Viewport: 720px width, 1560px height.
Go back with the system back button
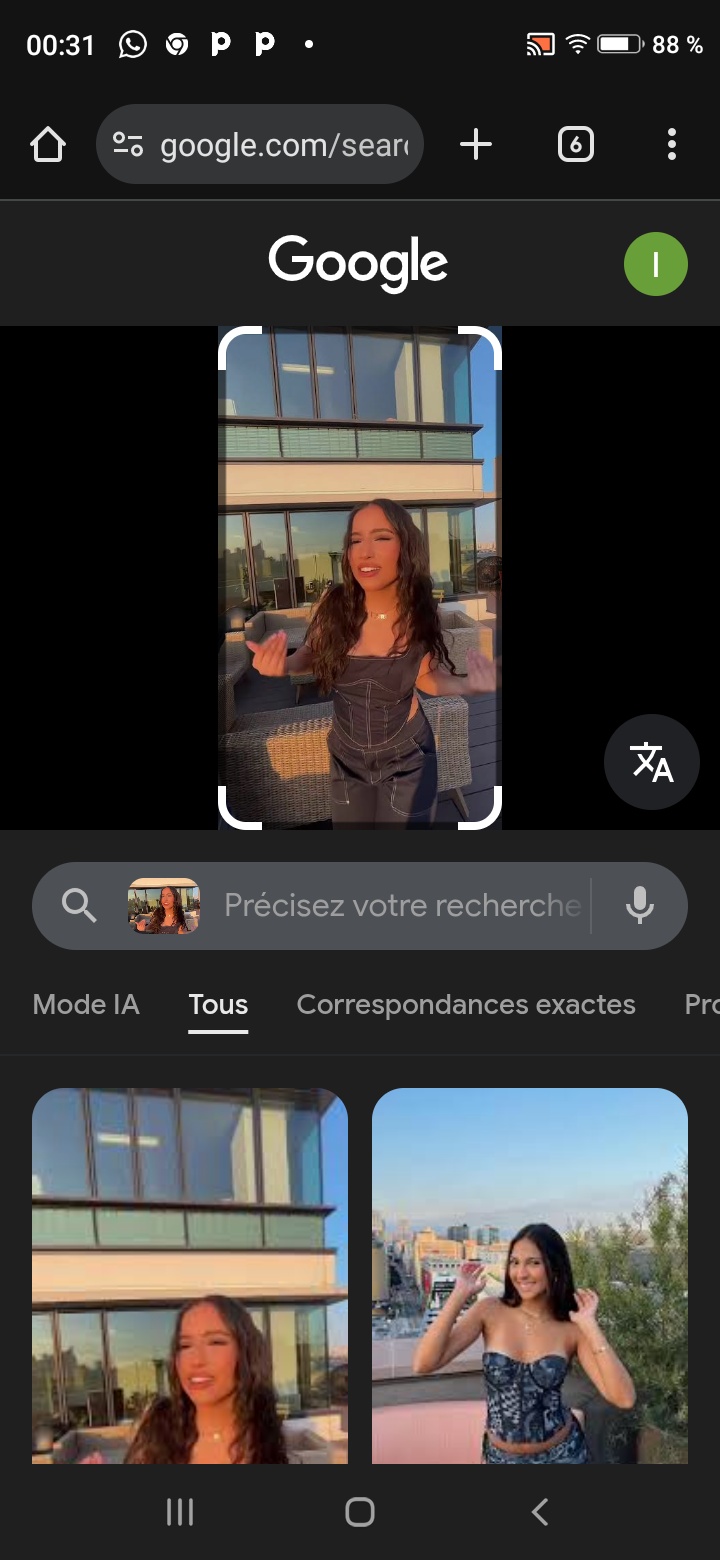pyautogui.click(x=540, y=1511)
